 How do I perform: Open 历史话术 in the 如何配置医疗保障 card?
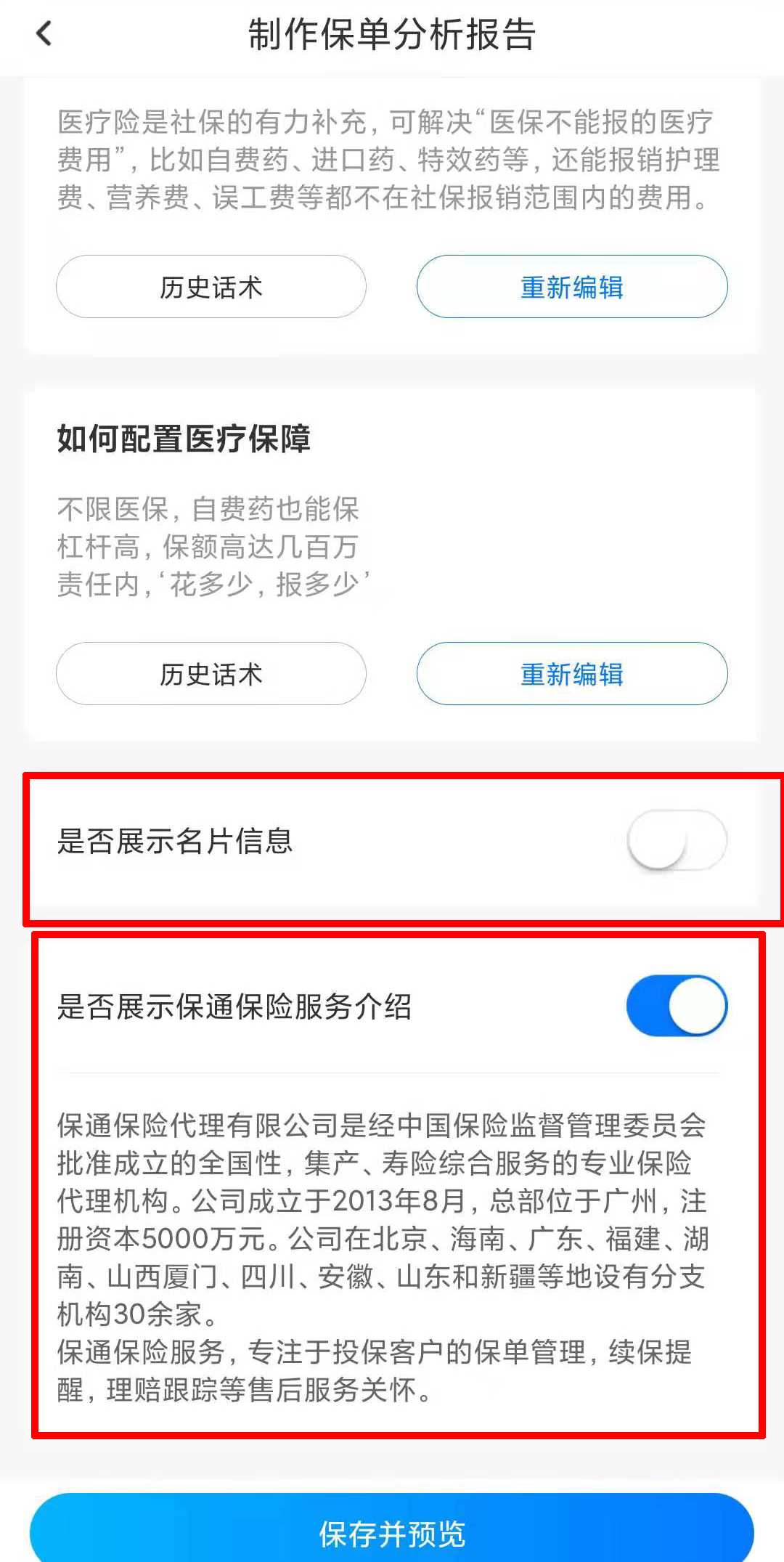[x=211, y=674]
